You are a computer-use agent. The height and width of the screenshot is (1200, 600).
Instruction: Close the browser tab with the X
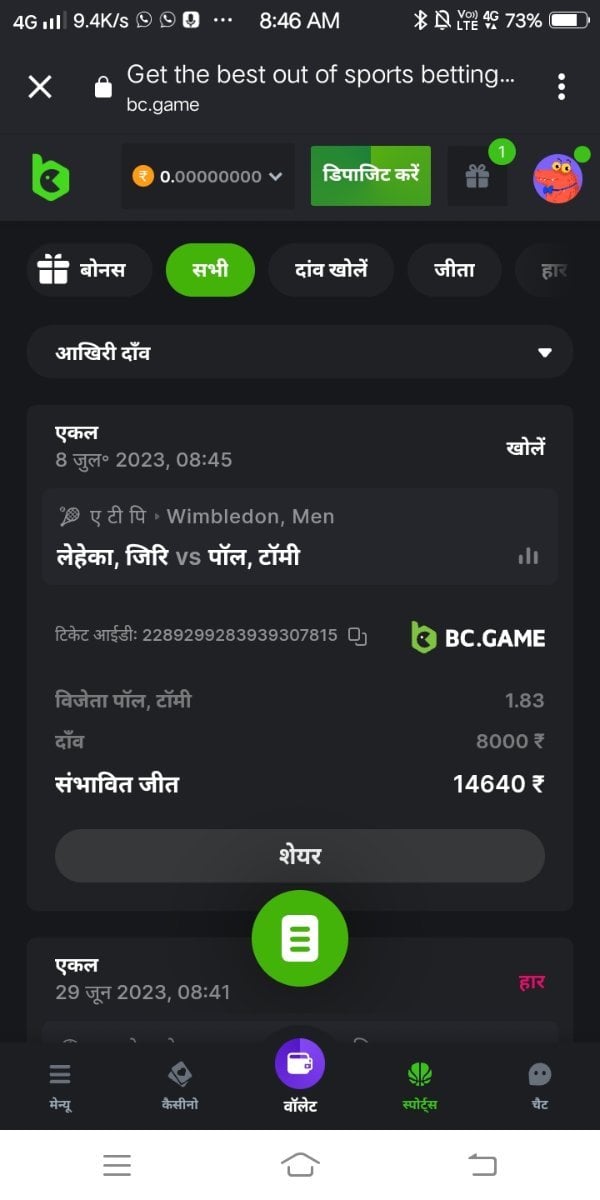tap(40, 87)
